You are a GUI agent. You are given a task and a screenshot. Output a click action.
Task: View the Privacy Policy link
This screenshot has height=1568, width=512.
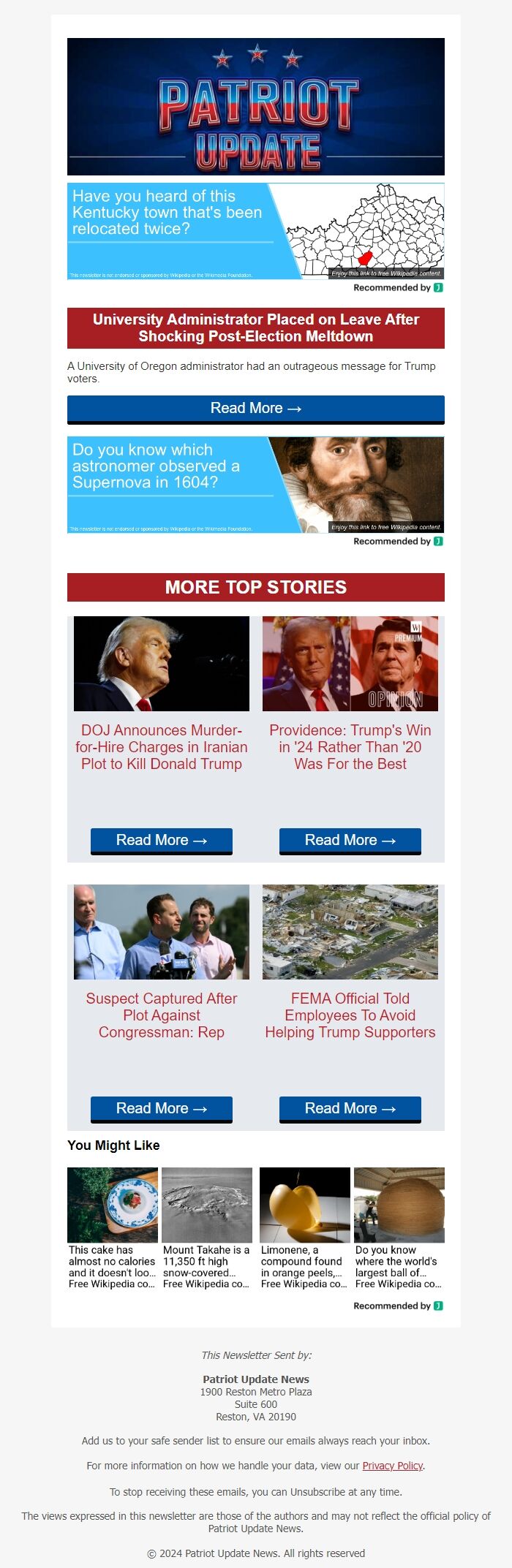(x=392, y=1466)
